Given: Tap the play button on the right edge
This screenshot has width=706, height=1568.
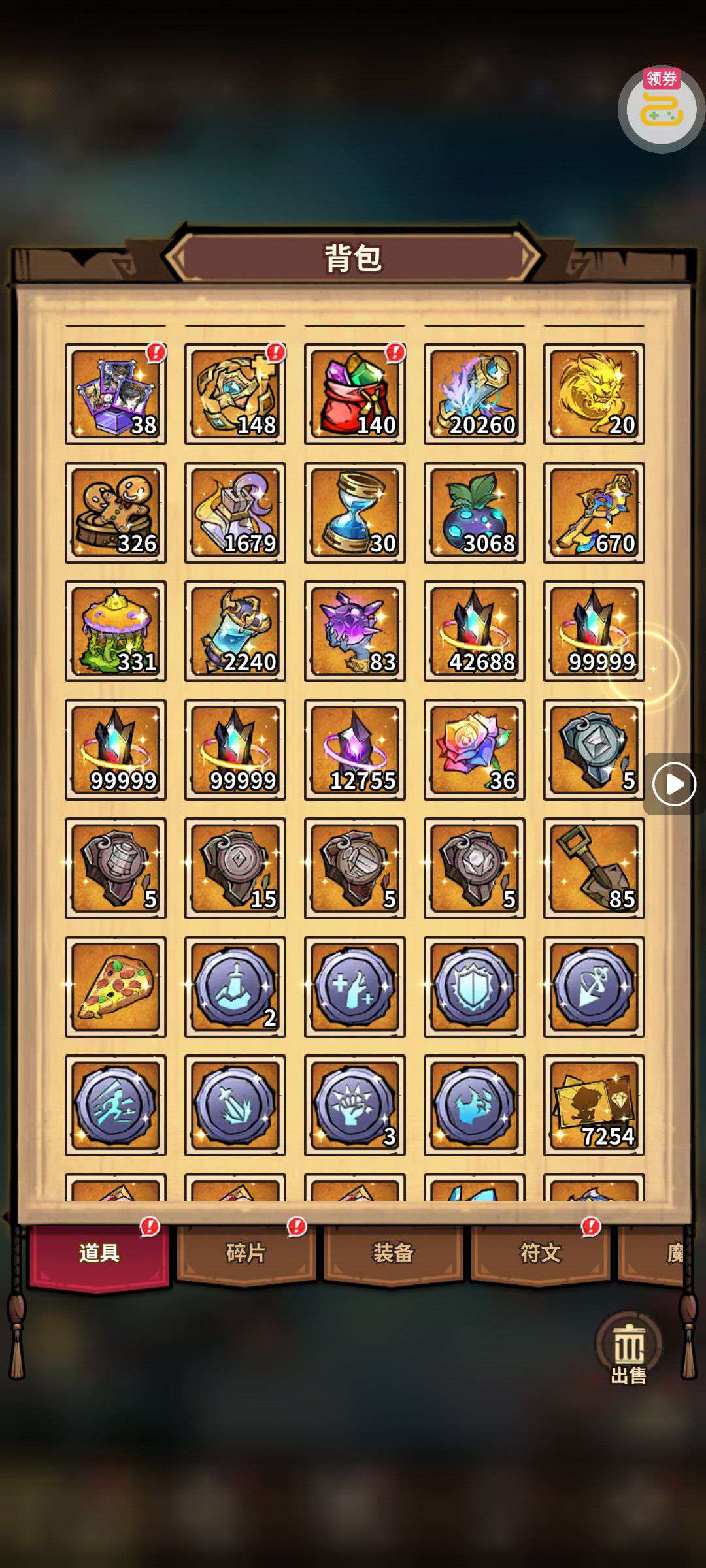Looking at the screenshot, I should [674, 783].
